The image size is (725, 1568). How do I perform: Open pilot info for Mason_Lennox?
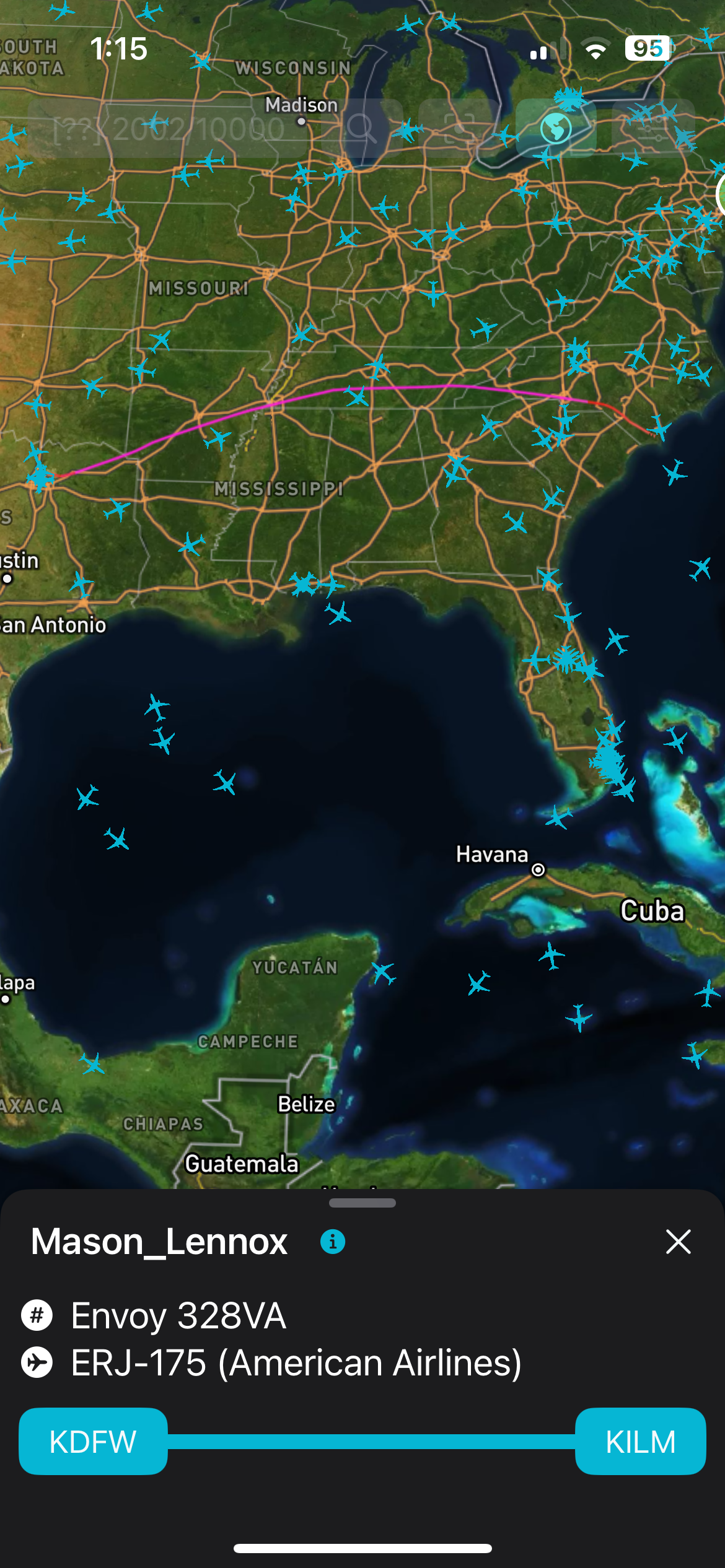pyautogui.click(x=333, y=1242)
